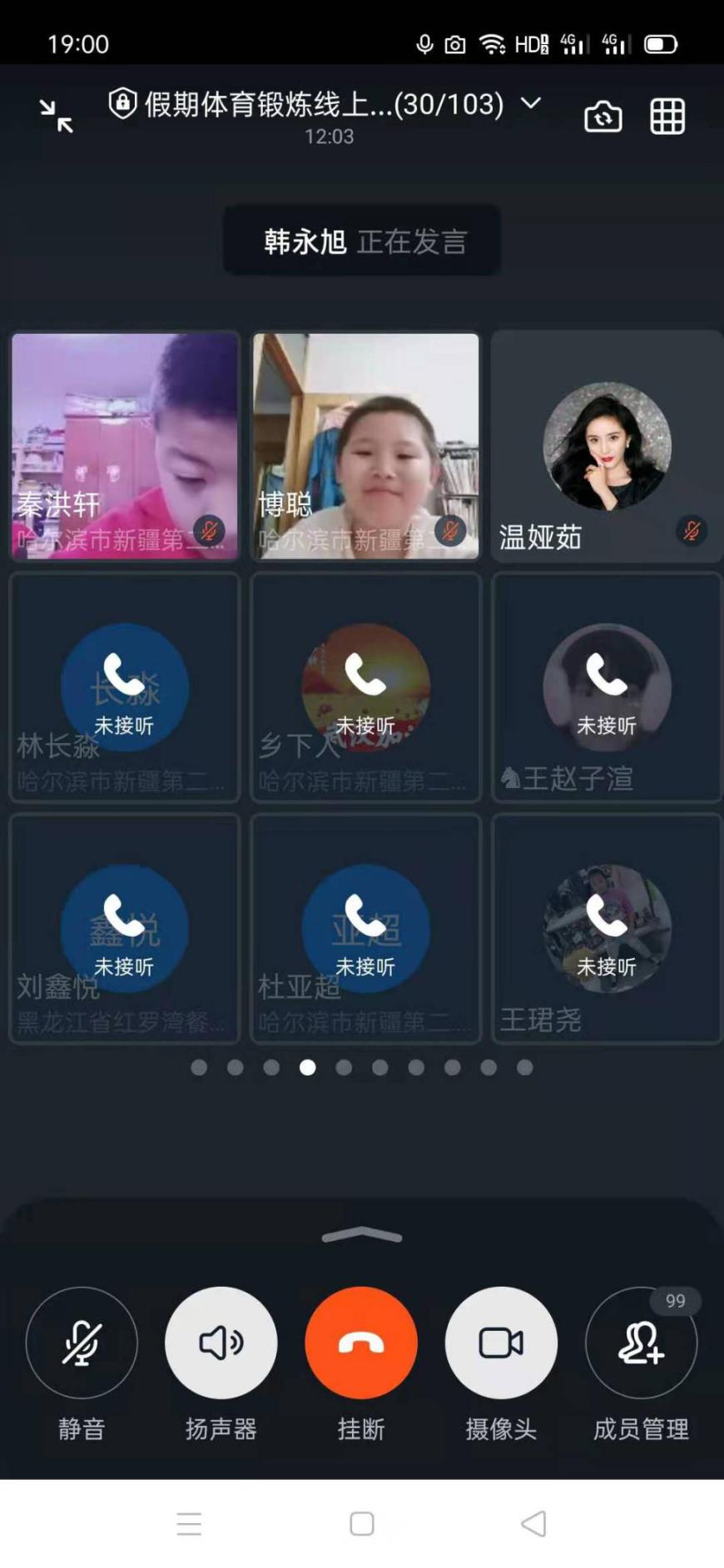Select 林长淼's unanswered tile

pos(125,687)
